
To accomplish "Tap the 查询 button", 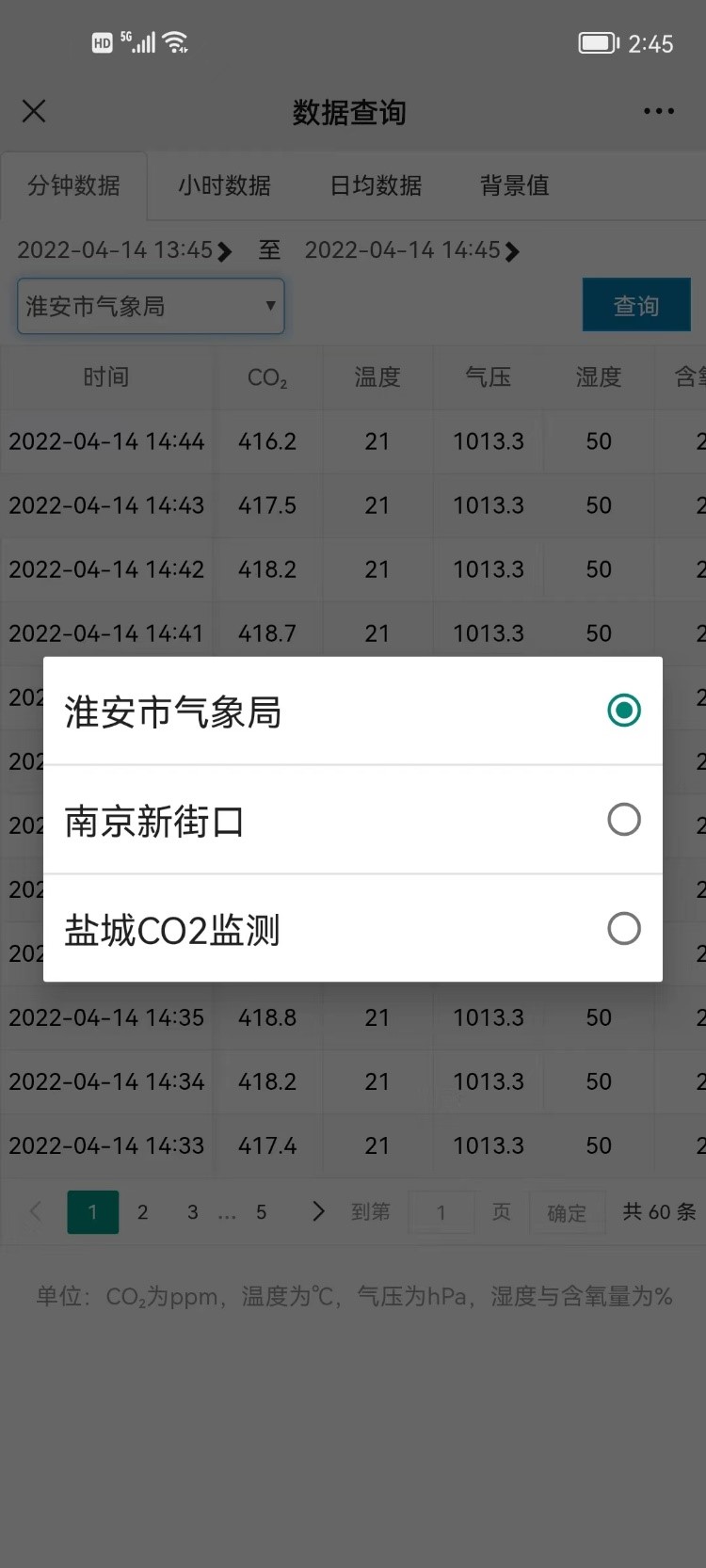I will pyautogui.click(x=635, y=306).
